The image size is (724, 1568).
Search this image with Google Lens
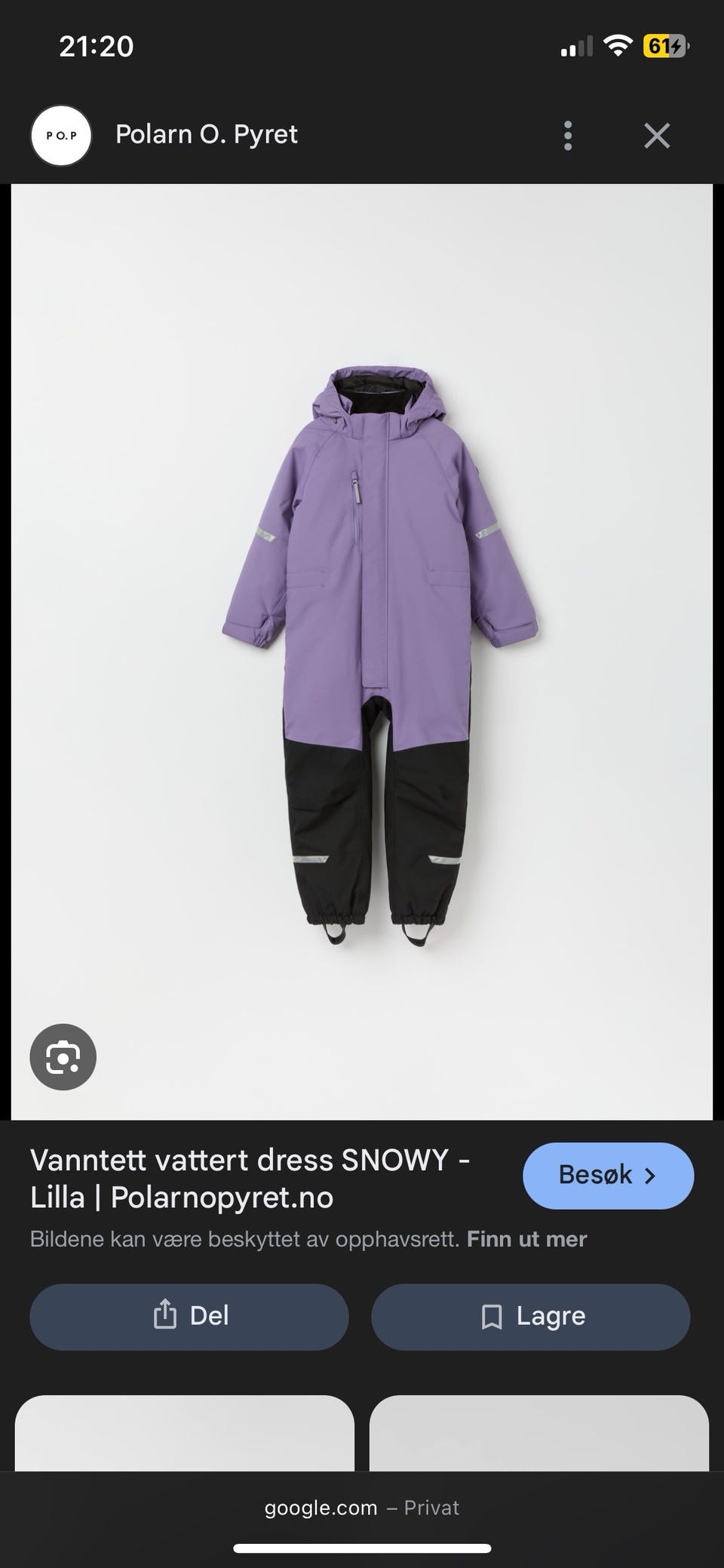[63, 1057]
